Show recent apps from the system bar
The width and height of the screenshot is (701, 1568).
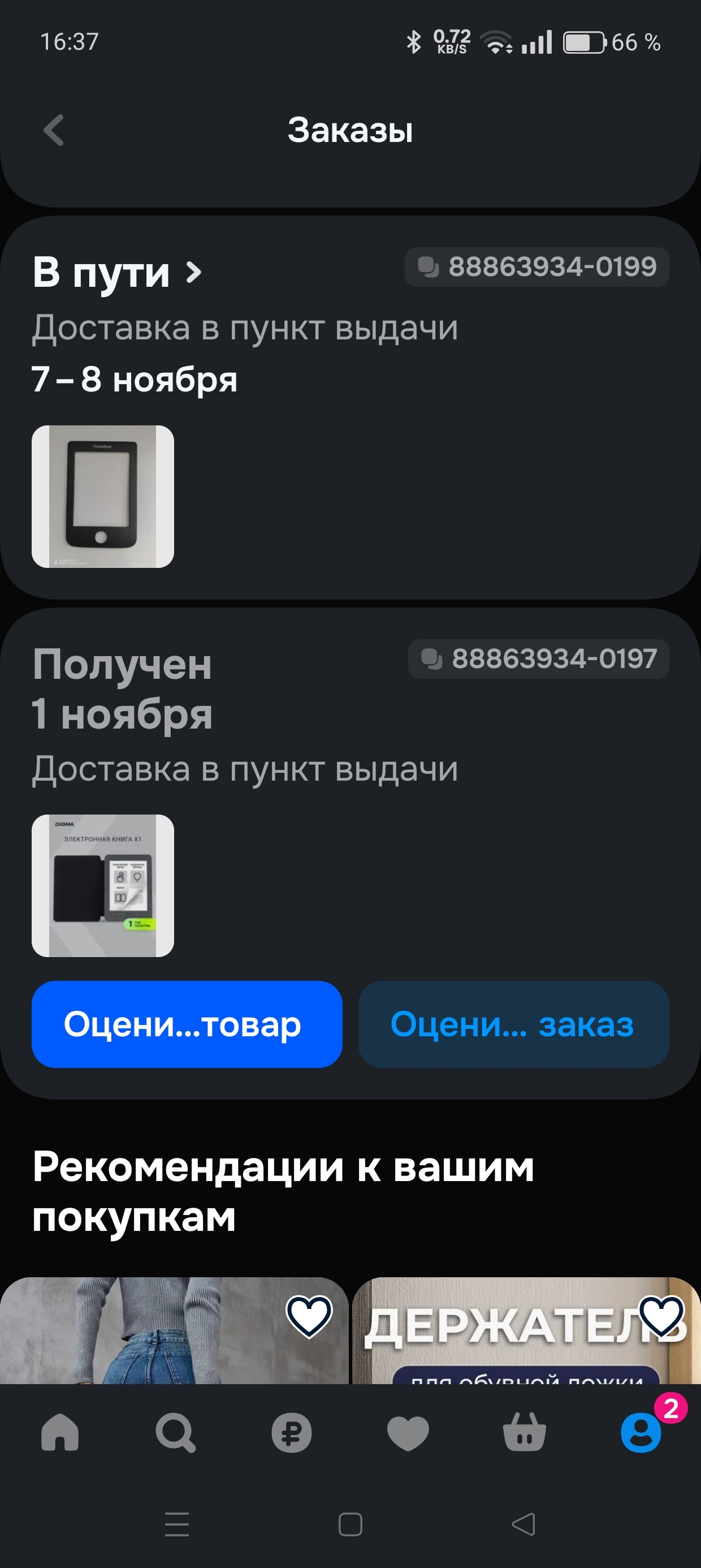(x=177, y=1524)
